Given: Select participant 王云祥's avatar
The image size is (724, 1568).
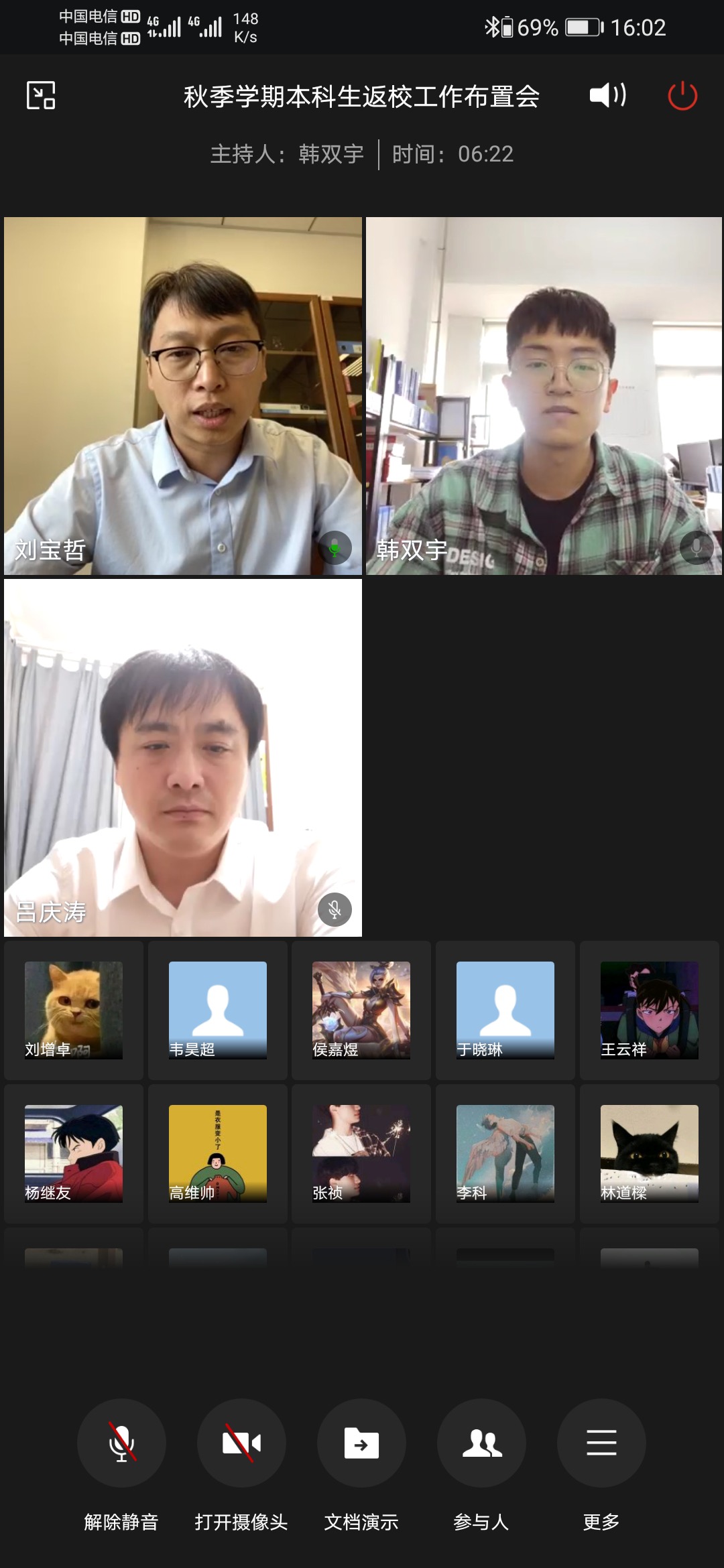Looking at the screenshot, I should (x=649, y=1010).
